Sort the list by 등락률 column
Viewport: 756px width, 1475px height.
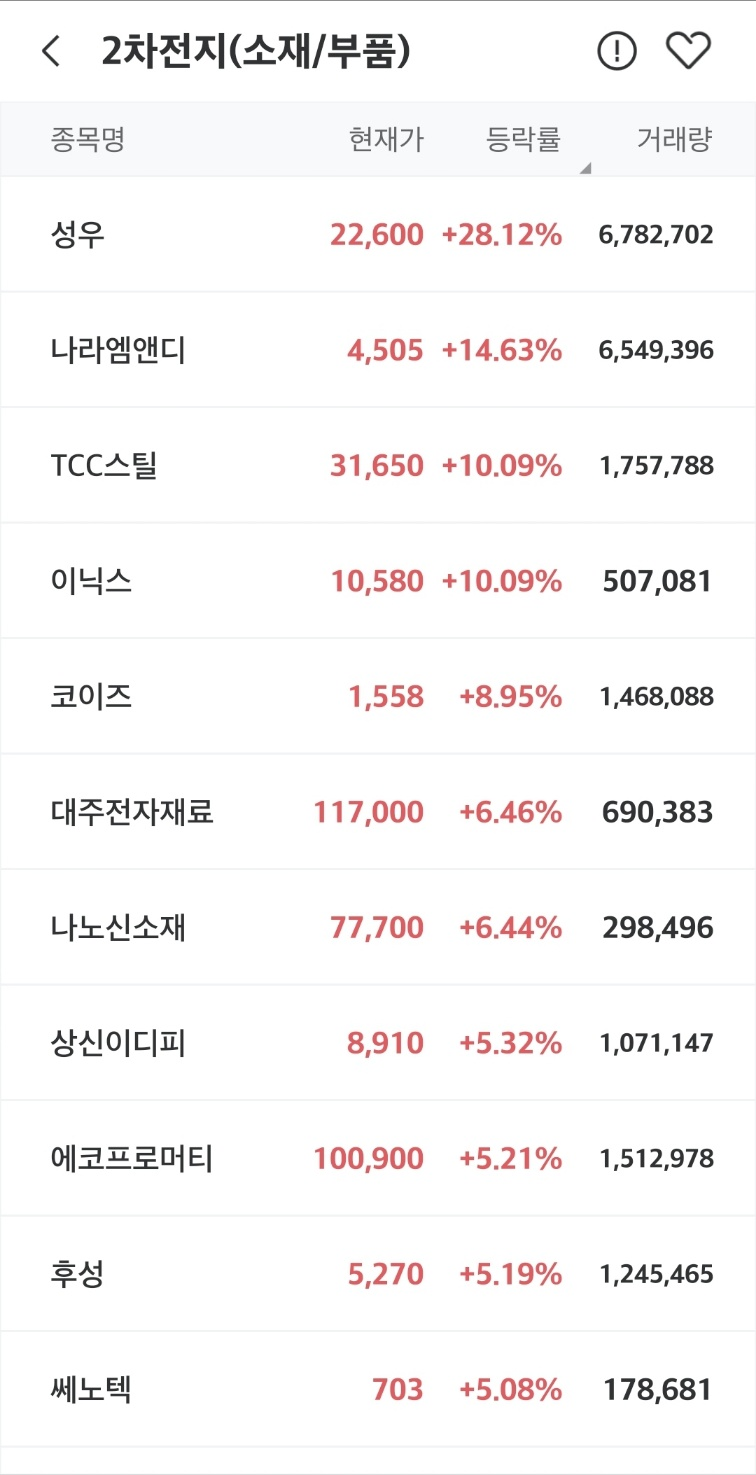524,140
